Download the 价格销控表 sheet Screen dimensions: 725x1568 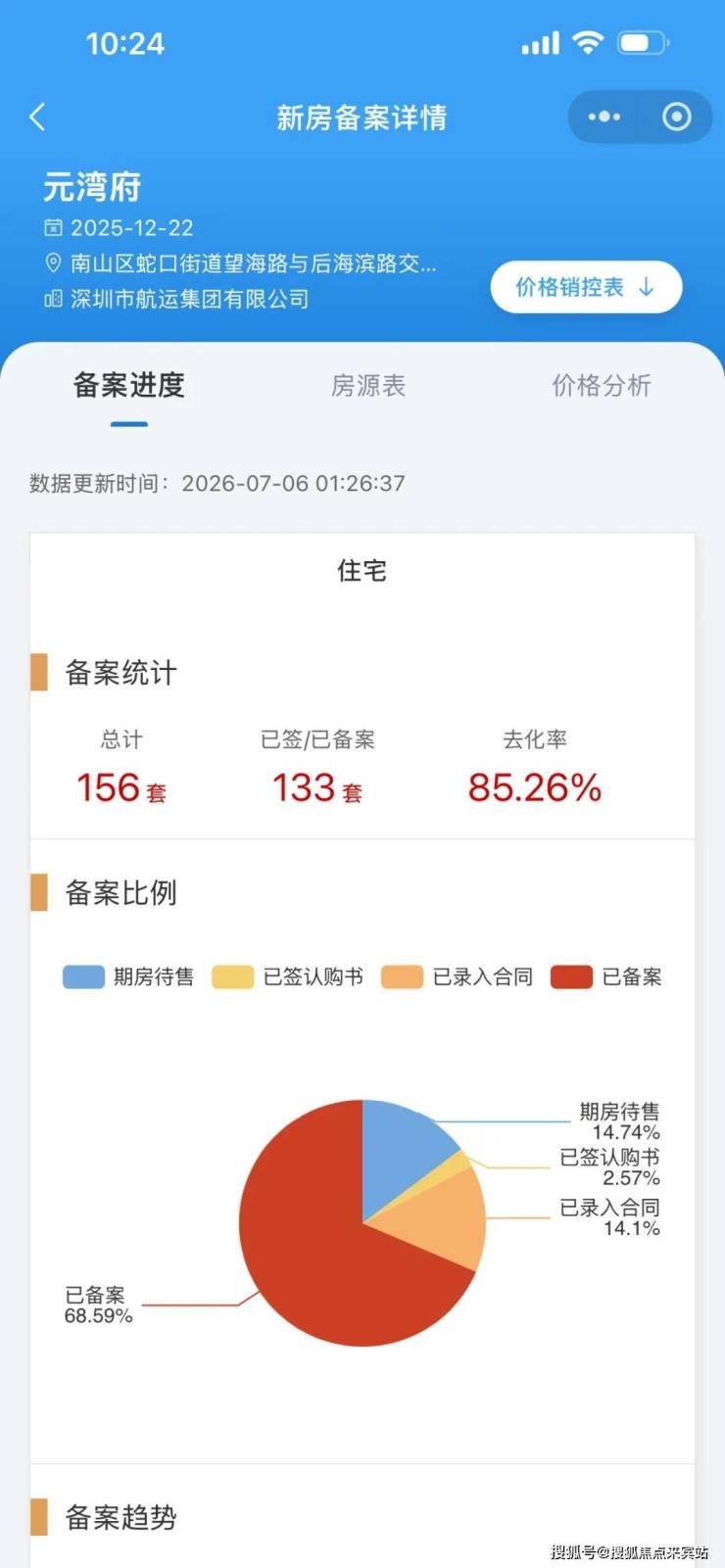pyautogui.click(x=586, y=287)
